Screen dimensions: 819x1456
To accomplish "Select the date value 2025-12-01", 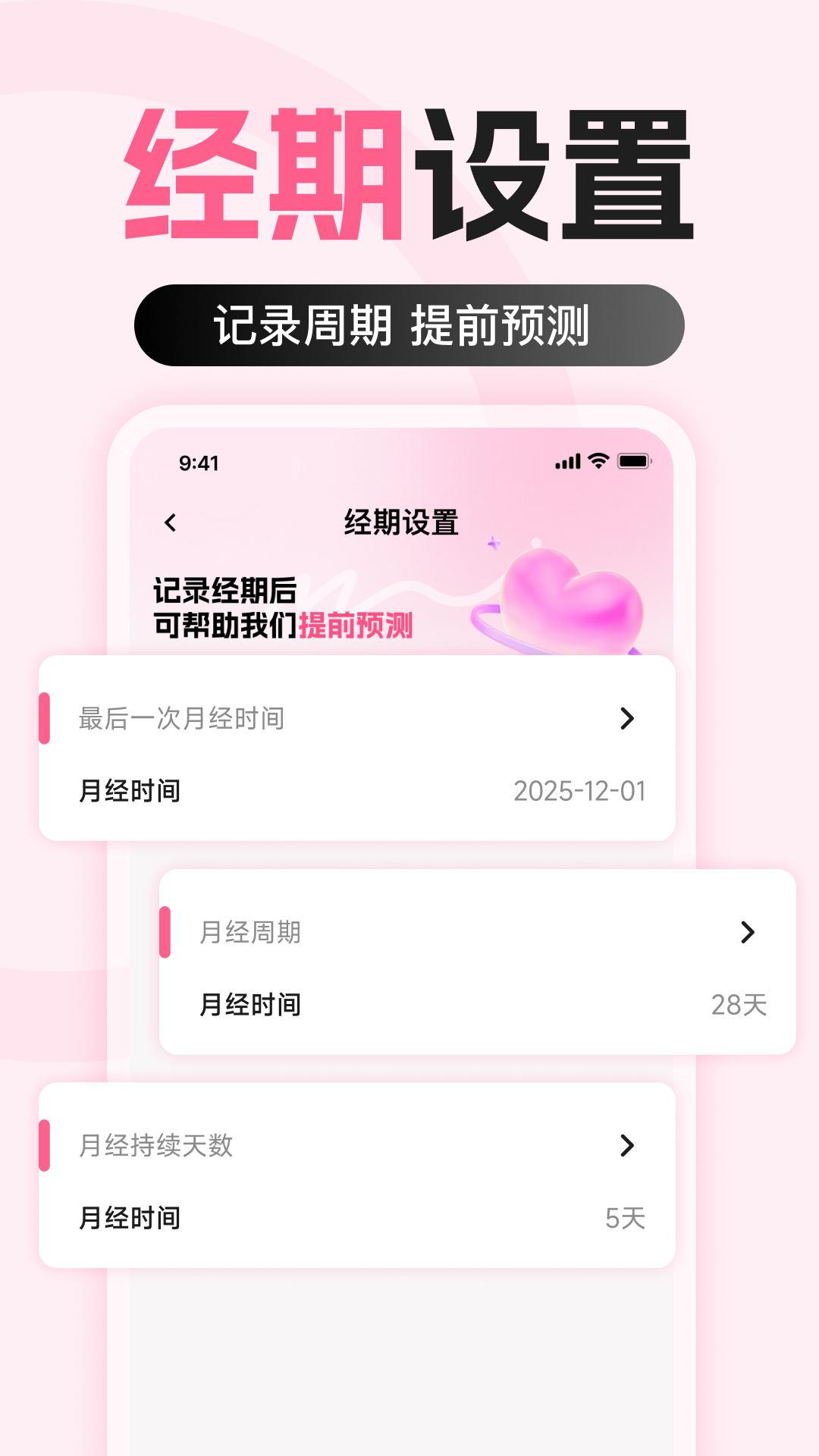I will pos(580,792).
